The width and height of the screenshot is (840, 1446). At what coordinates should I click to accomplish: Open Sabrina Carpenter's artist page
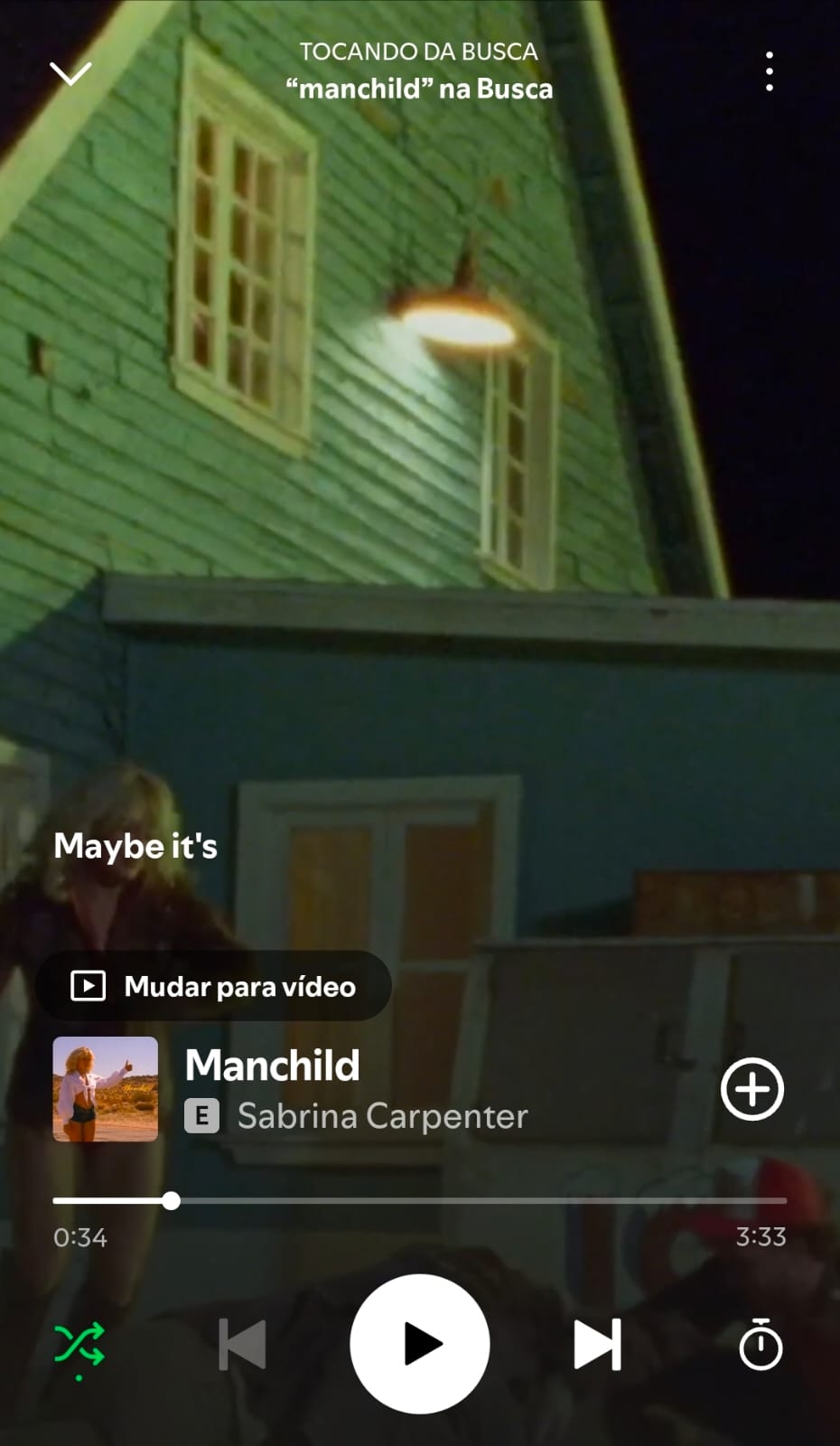[x=382, y=1117]
